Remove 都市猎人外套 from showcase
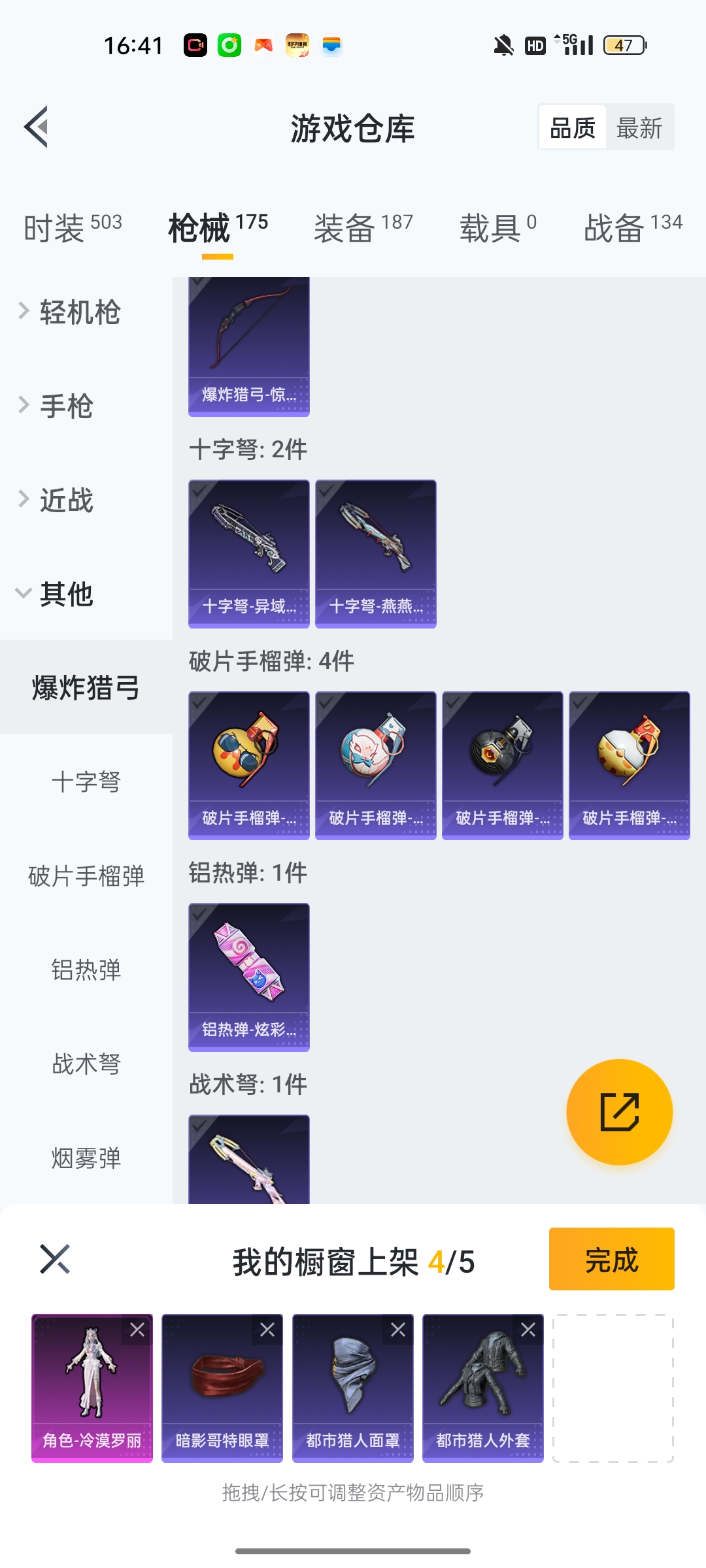This screenshot has height=1568, width=706. point(528,1330)
